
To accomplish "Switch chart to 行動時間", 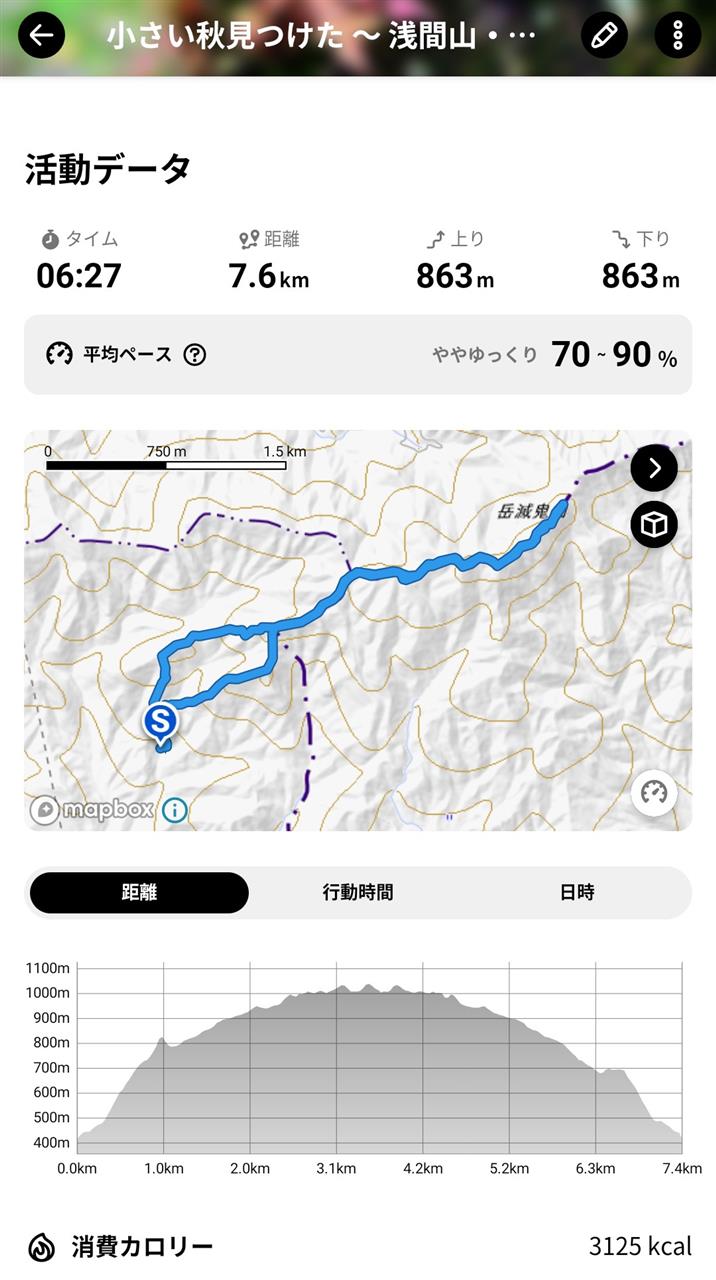I will click(357, 892).
